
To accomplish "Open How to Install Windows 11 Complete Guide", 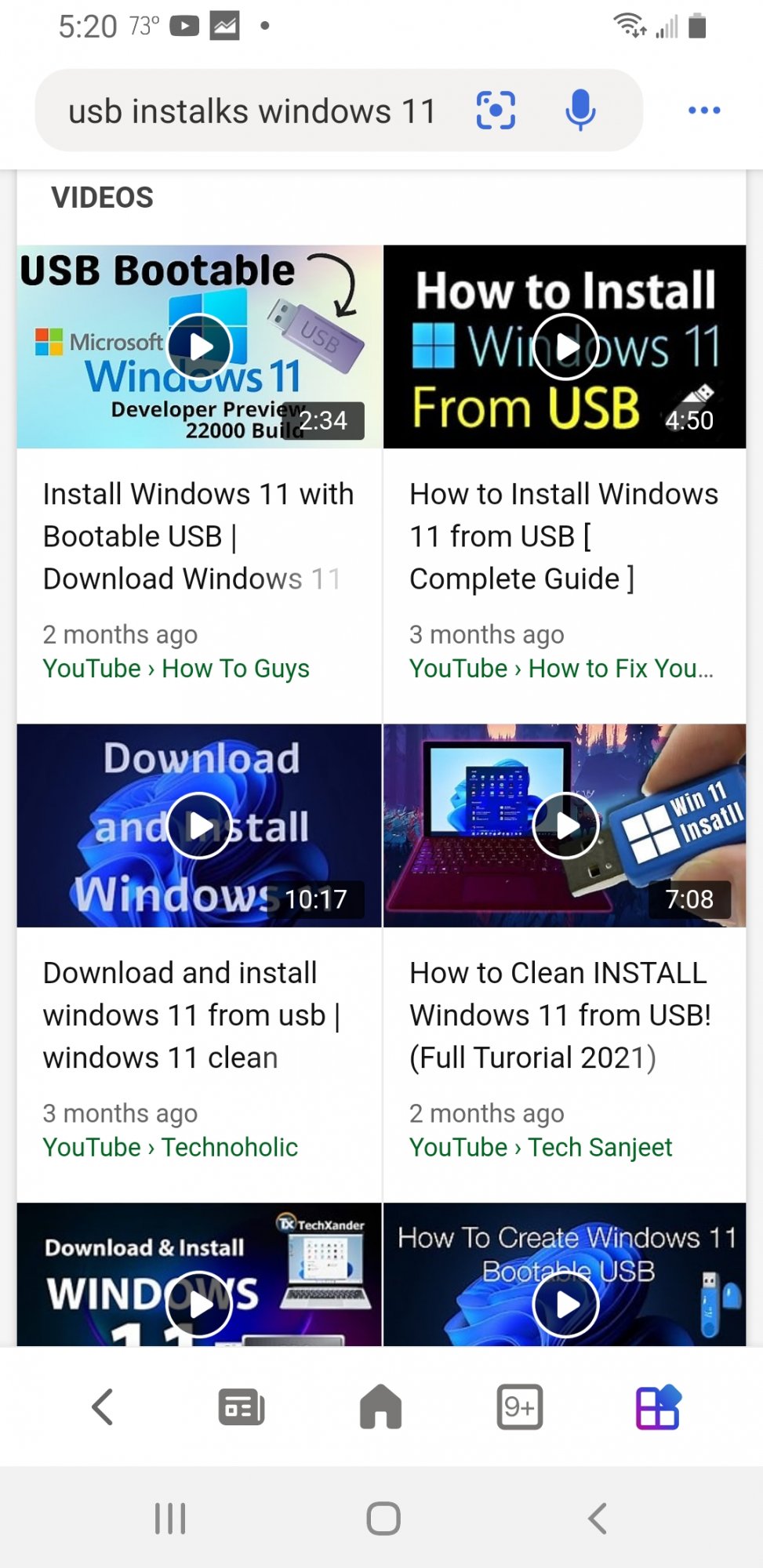I will coord(563,536).
